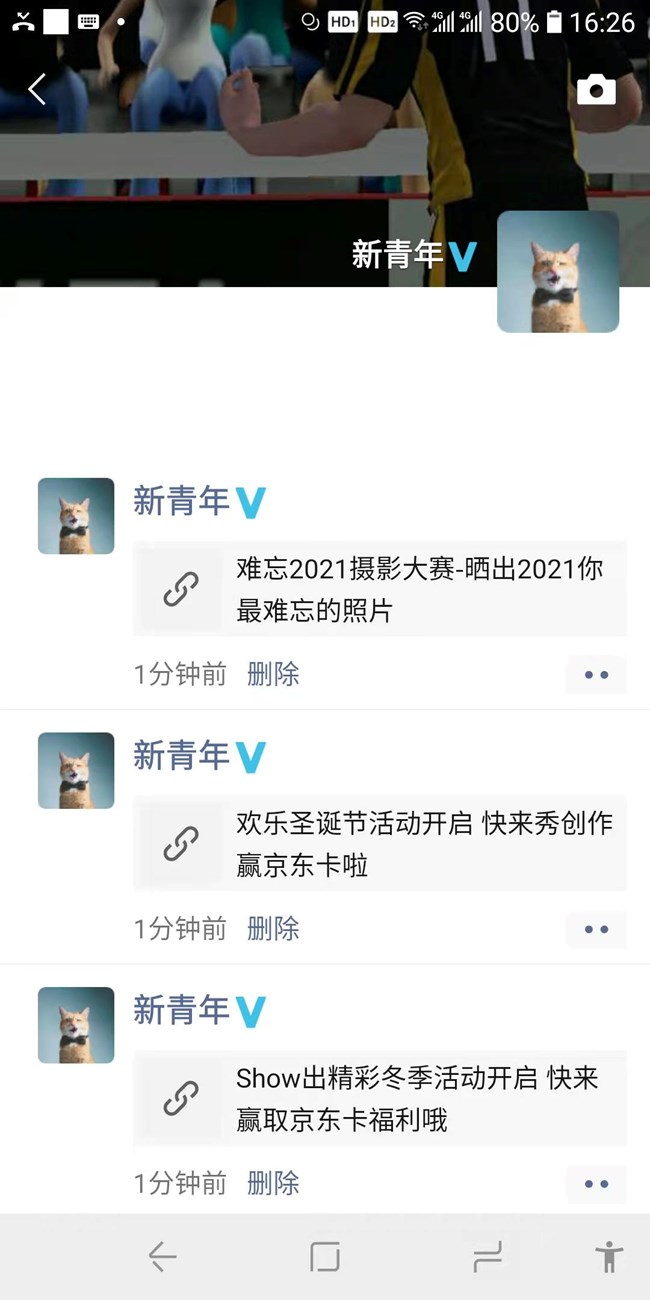Viewport: 650px width, 1300px height.
Task: Open recent apps from the navigation bar
Action: click(x=487, y=1257)
